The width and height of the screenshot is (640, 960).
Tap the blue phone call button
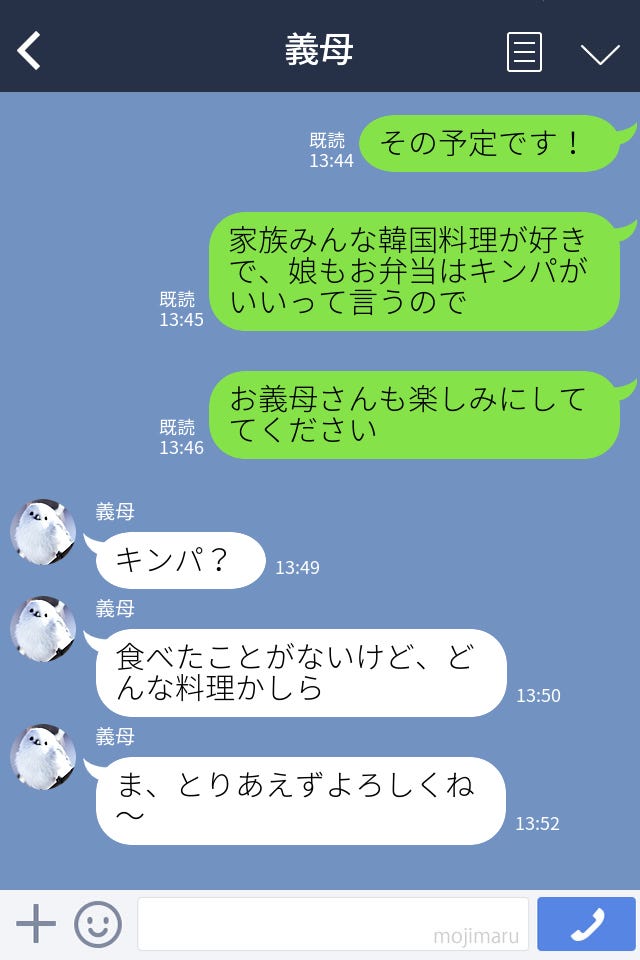coord(586,924)
